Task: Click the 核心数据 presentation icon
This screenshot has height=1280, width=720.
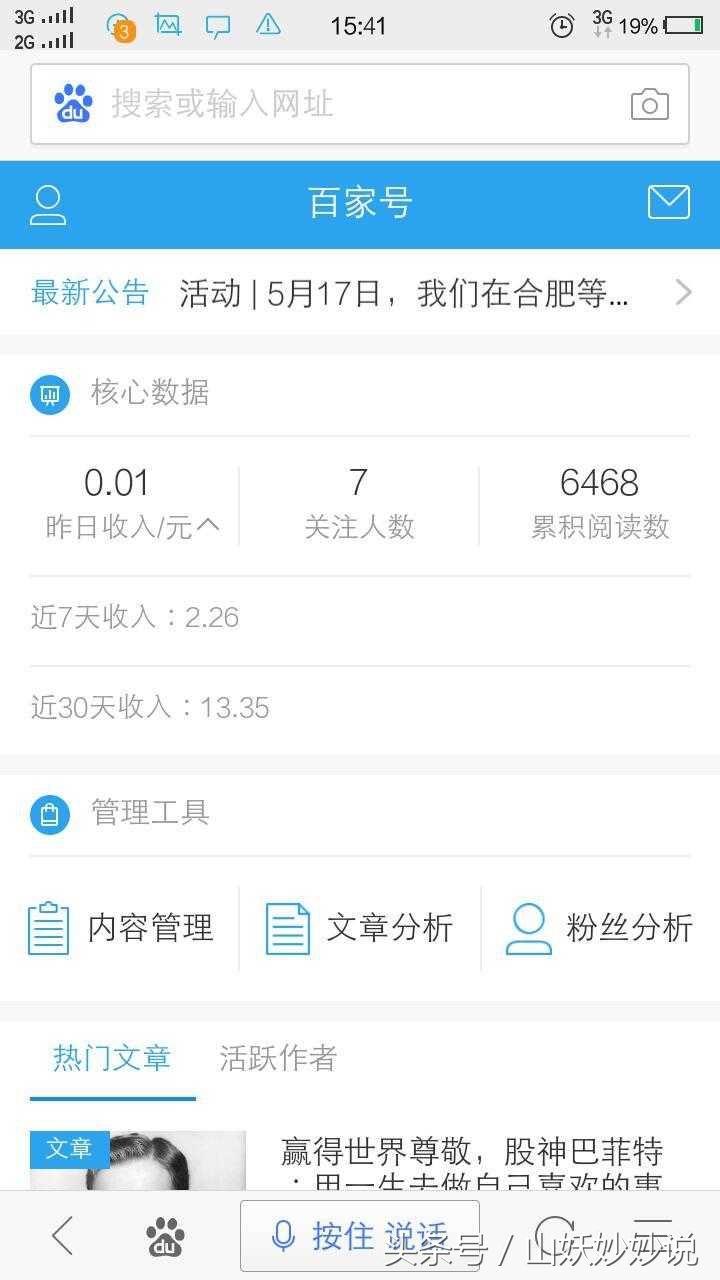Action: point(50,393)
